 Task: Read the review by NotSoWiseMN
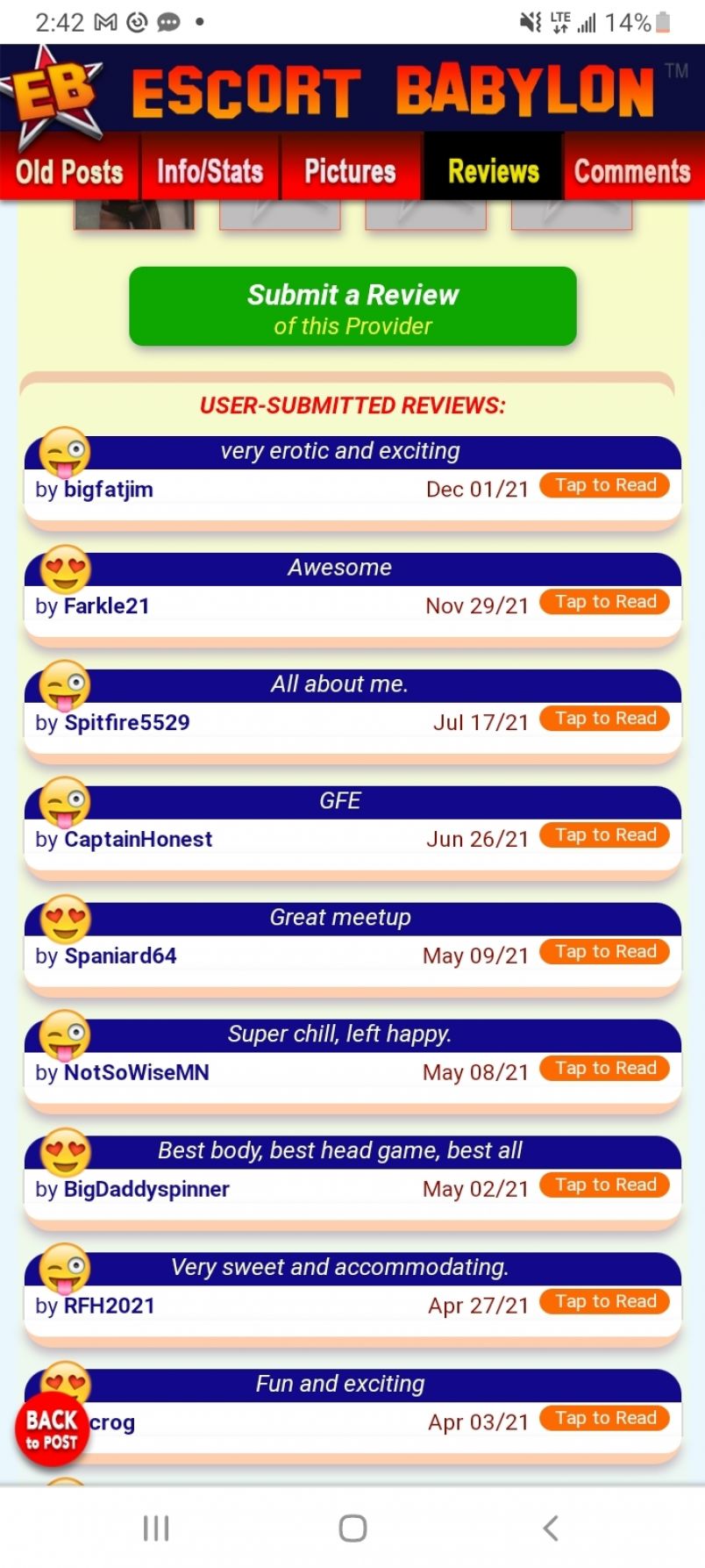pyautogui.click(x=604, y=1069)
